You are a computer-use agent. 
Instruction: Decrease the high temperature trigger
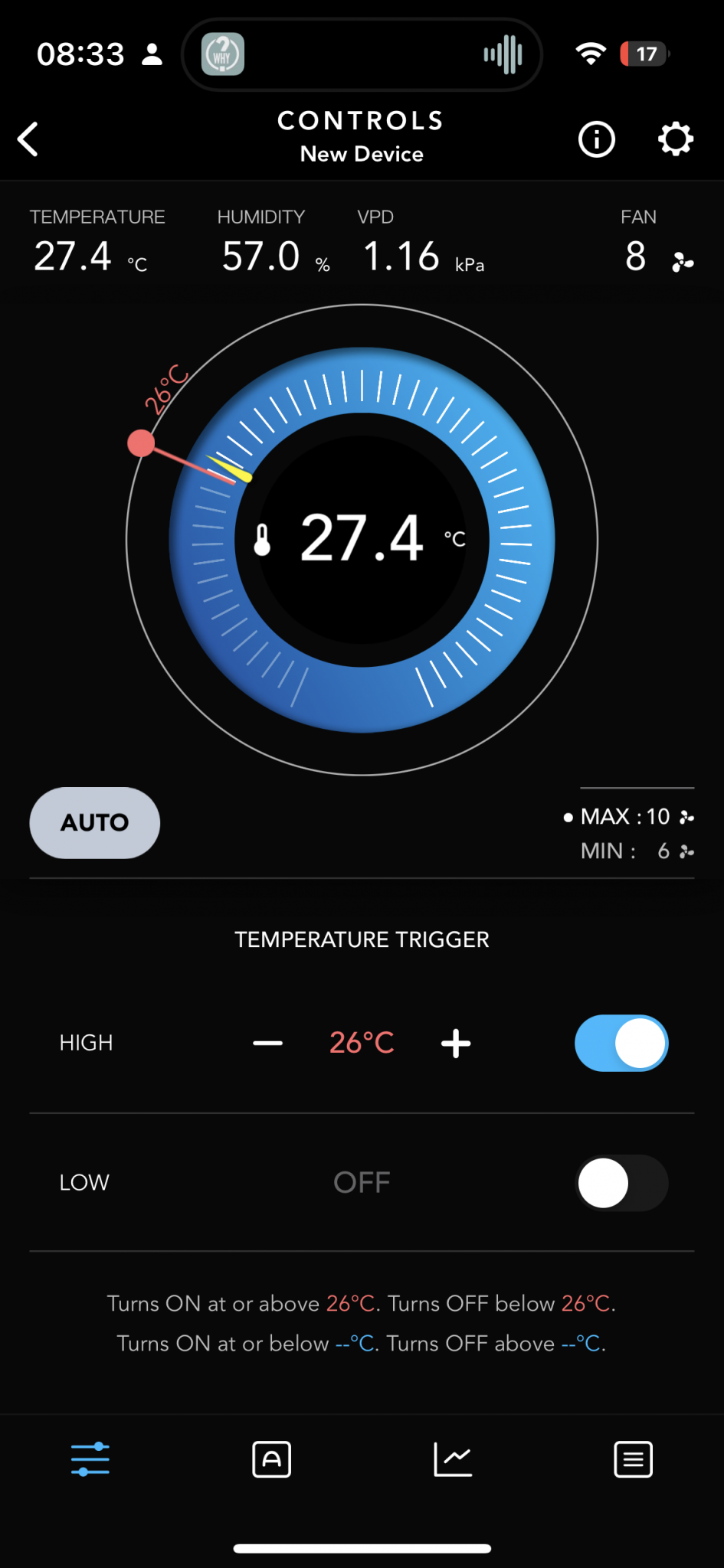[x=268, y=1043]
